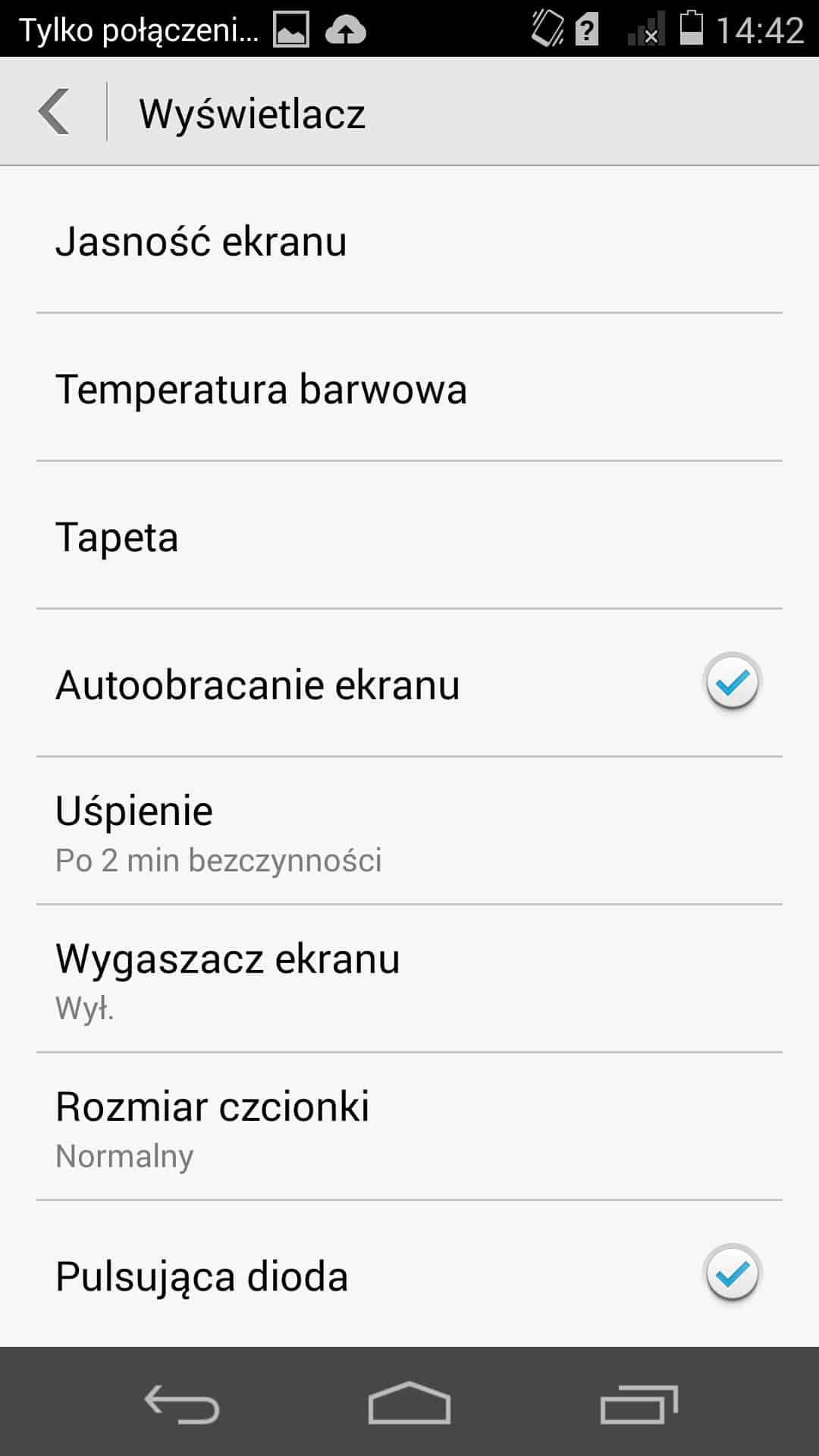Open Wygaszacz ekranu setting
The height and width of the screenshot is (1456, 819).
point(409,979)
